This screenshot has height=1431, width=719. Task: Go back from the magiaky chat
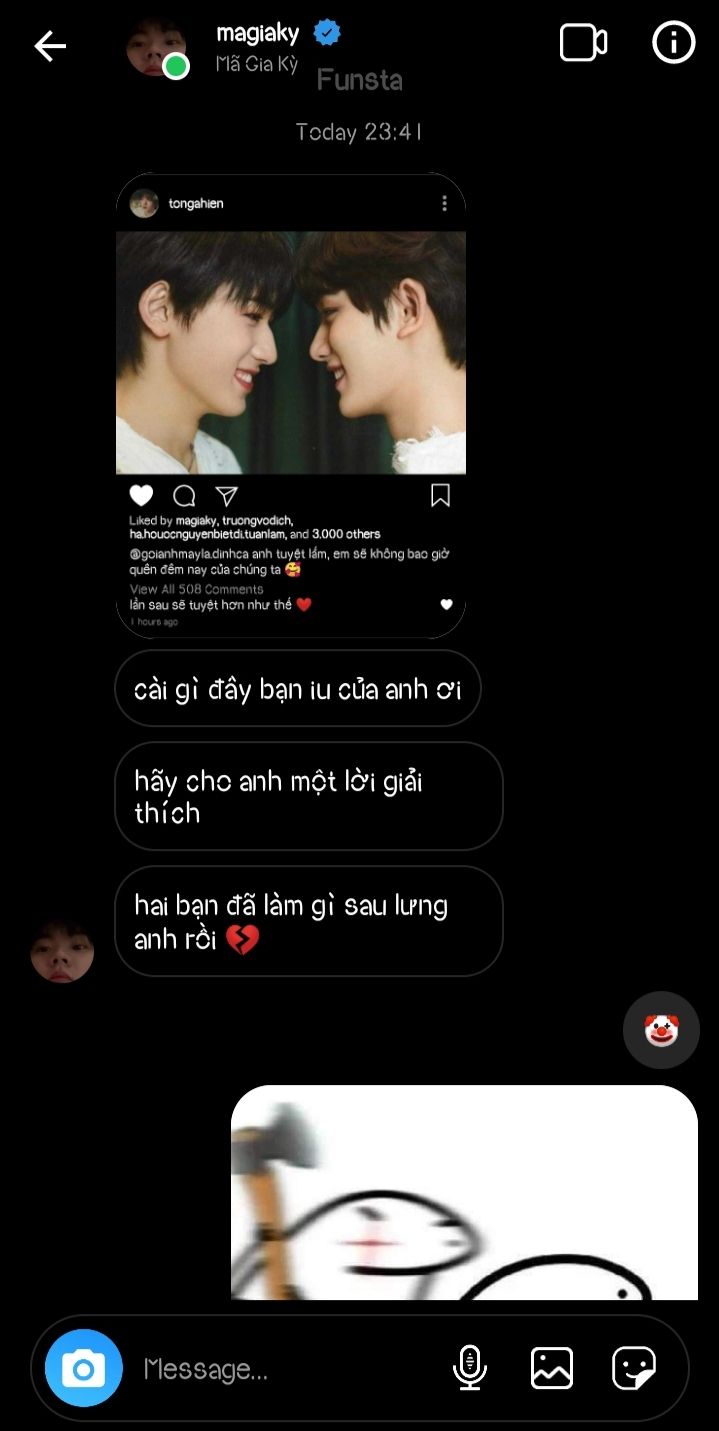click(50, 46)
